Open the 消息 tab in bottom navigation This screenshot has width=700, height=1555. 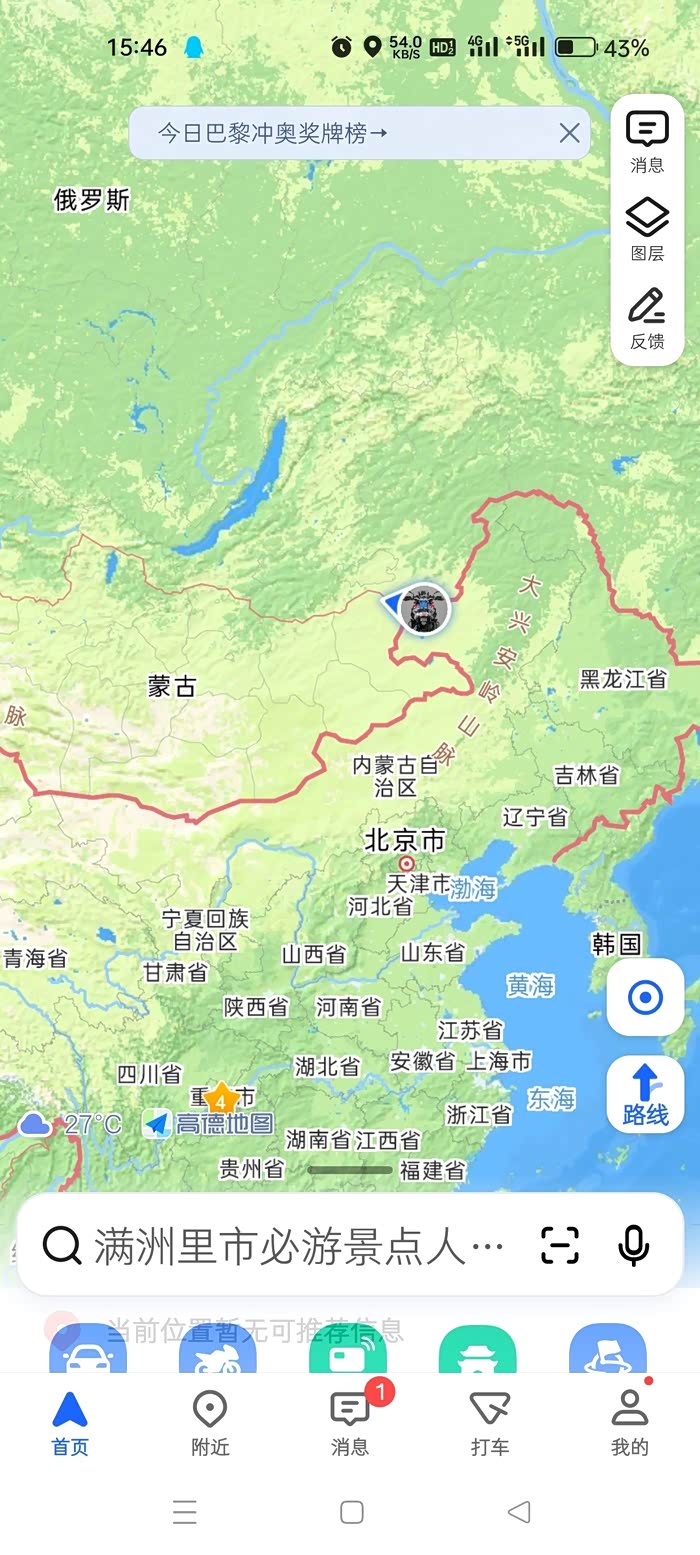(350, 1423)
